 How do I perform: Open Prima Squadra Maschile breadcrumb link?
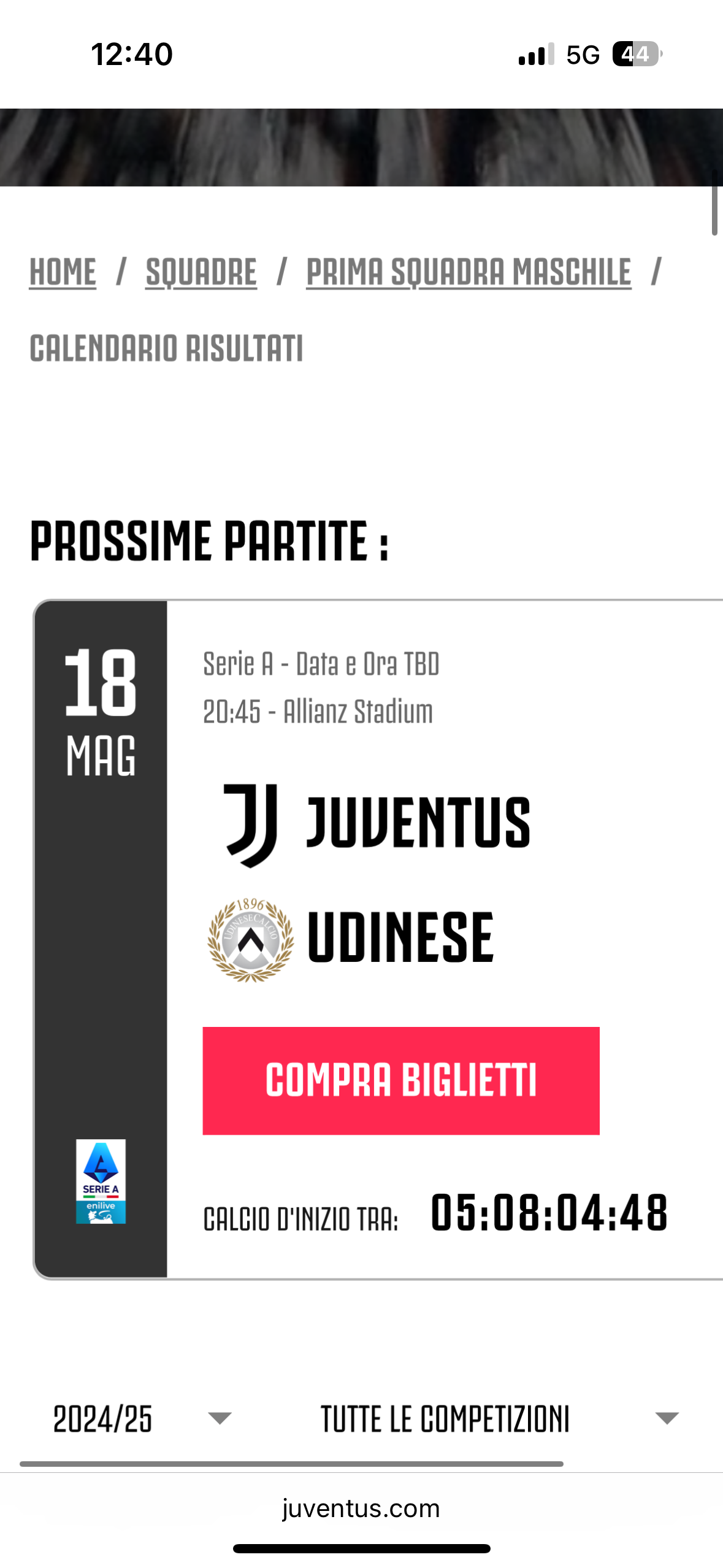pyautogui.click(x=469, y=272)
